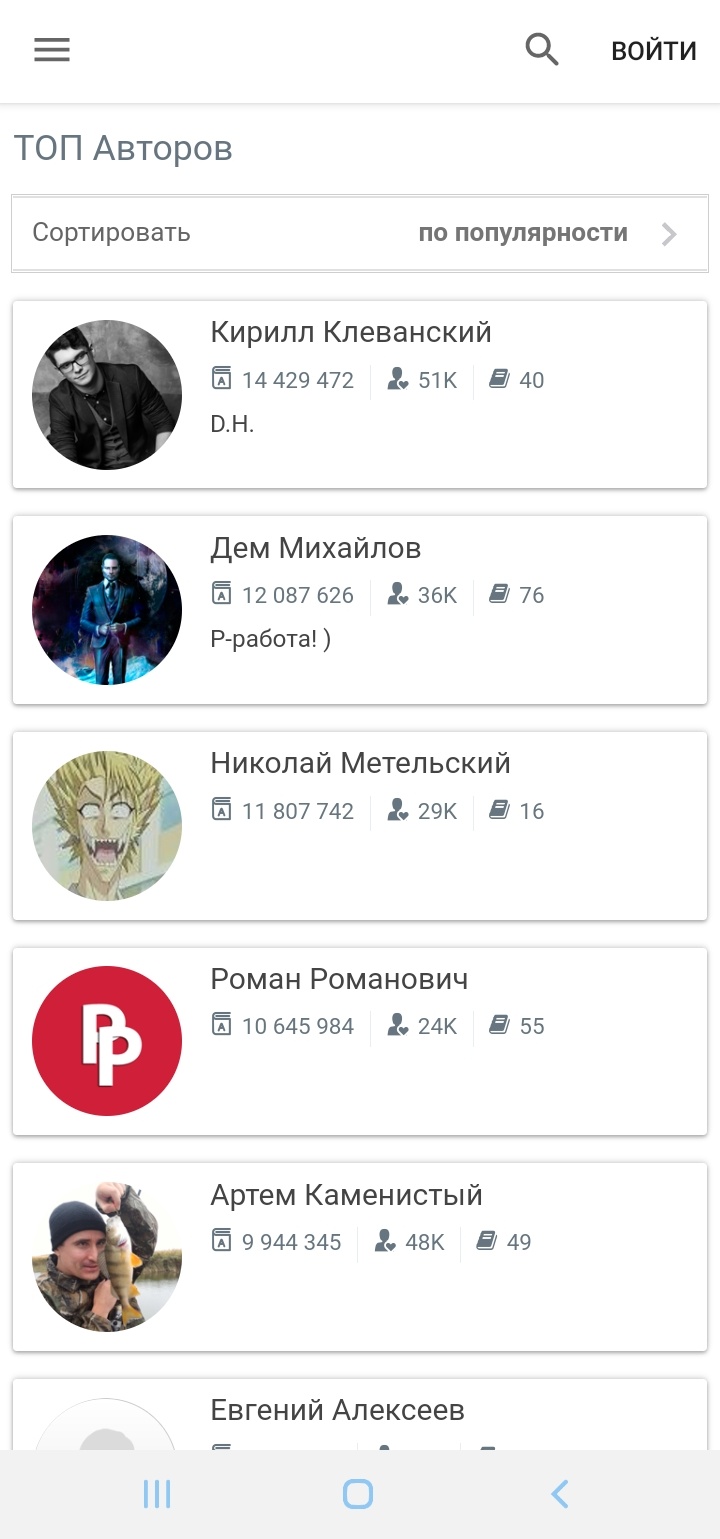This screenshot has height=1539, width=720.
Task: Open author card Кирилл Клеванский
Action: [360, 395]
